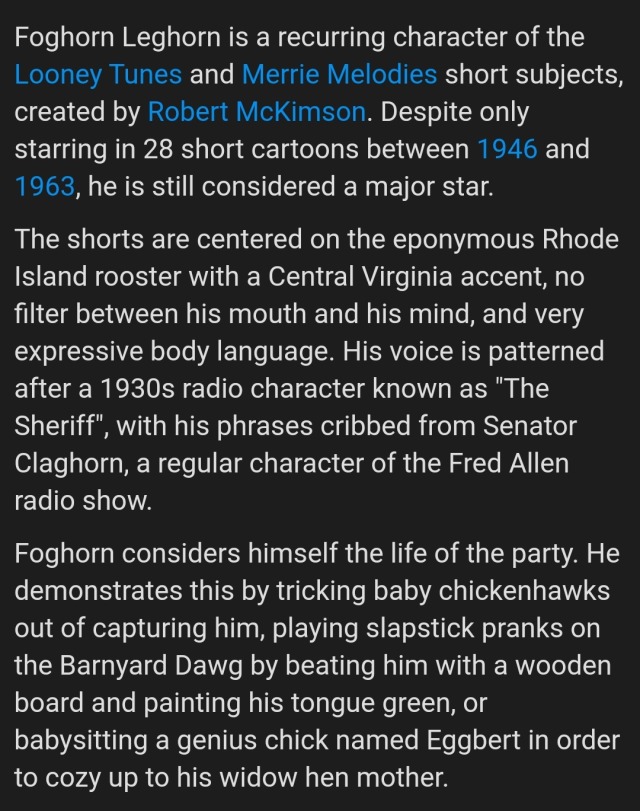The width and height of the screenshot is (640, 811).
Task: Open the Robert McKimson link
Action: (x=257, y=112)
